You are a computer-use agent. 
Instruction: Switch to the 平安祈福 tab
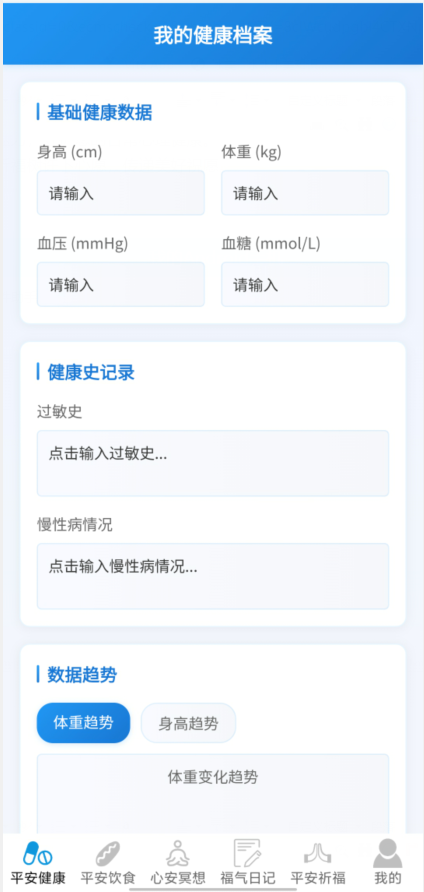318,862
